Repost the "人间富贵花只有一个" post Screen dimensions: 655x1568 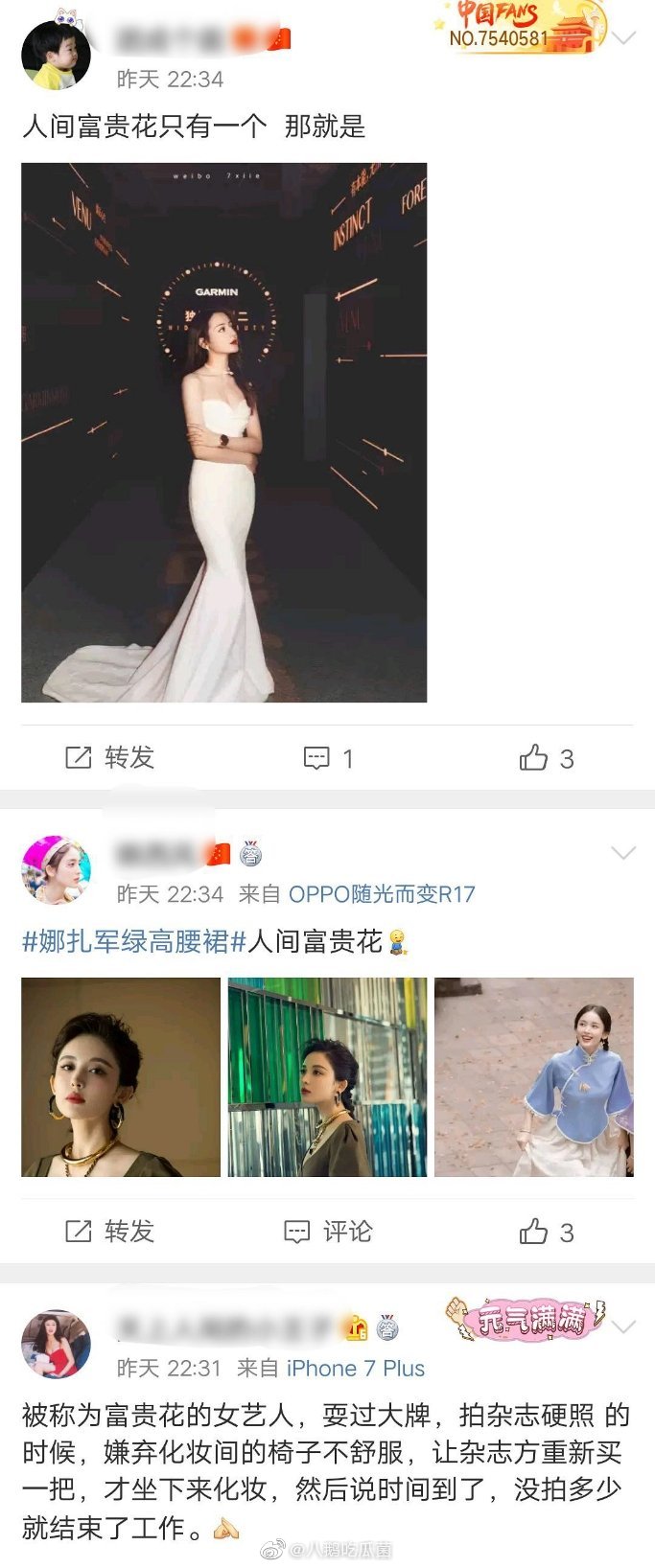coord(109,758)
